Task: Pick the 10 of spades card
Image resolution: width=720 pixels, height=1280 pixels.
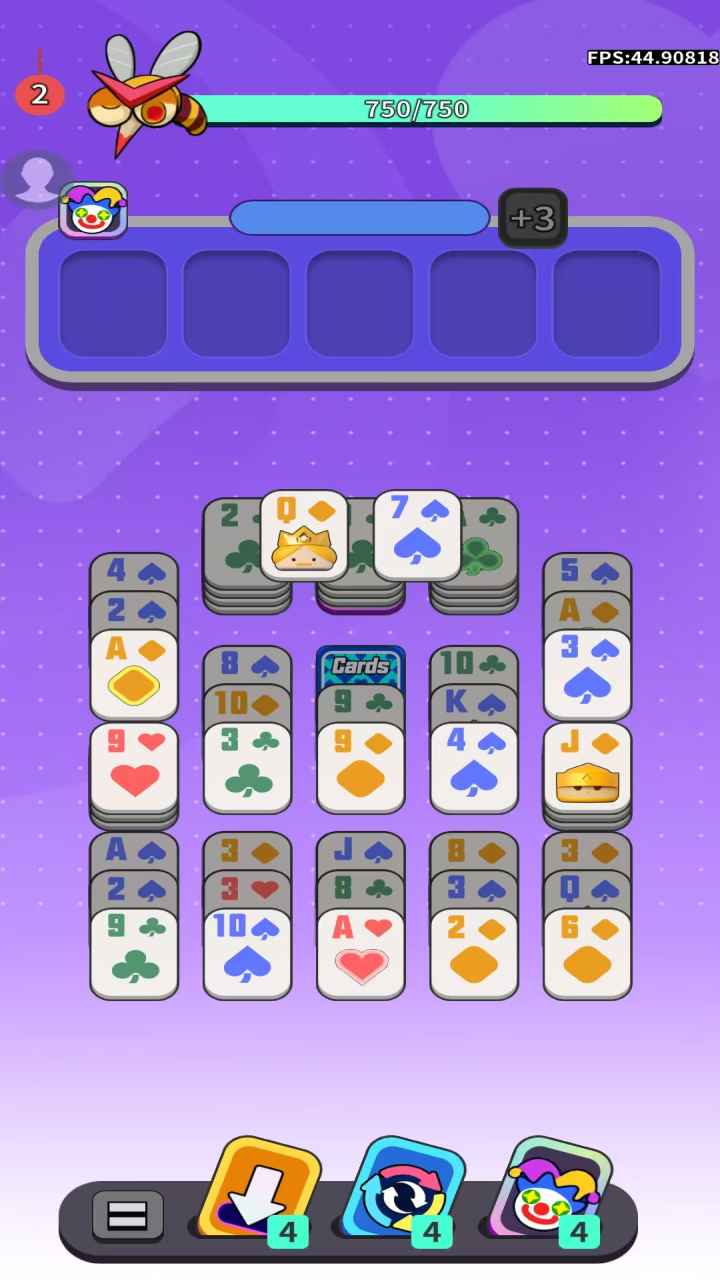Action: (x=247, y=953)
